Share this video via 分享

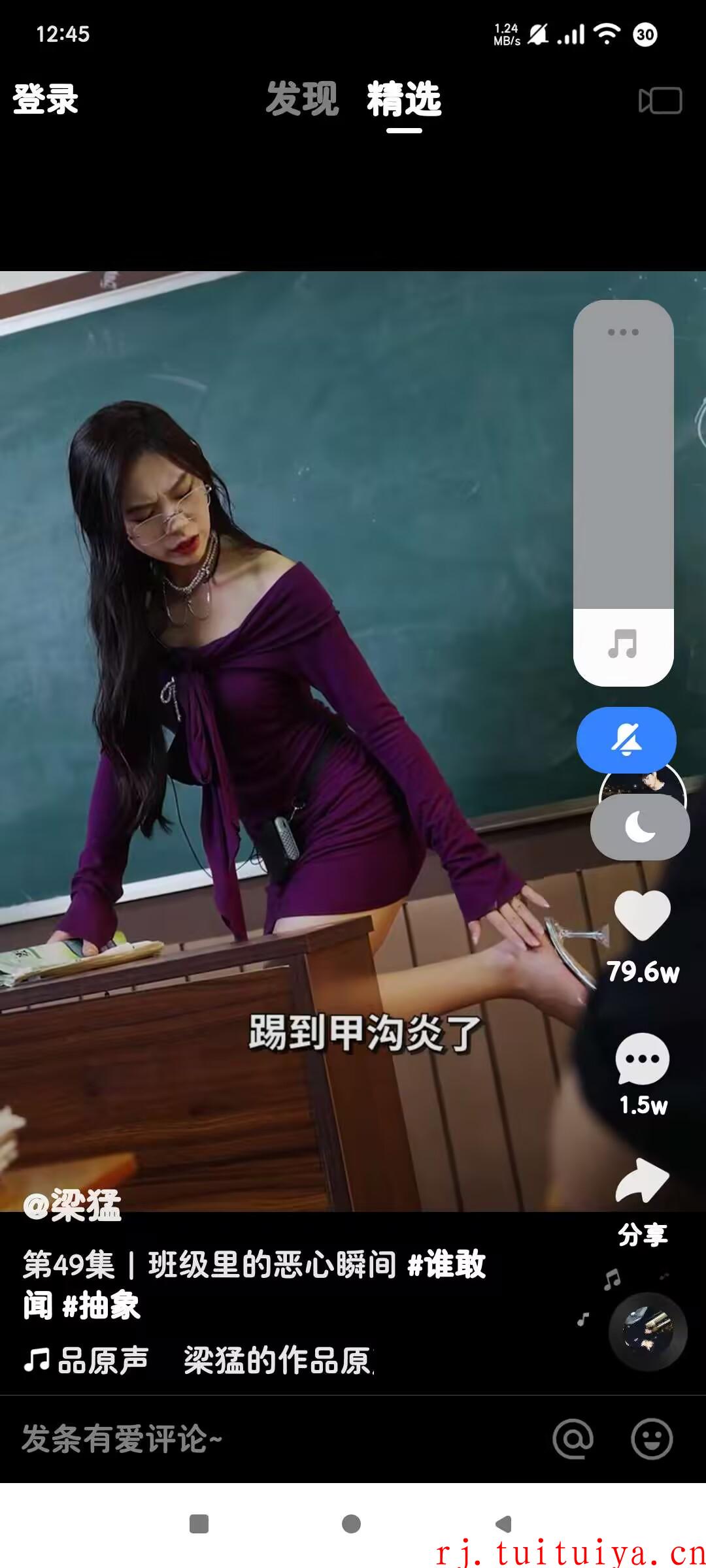[x=643, y=1202]
